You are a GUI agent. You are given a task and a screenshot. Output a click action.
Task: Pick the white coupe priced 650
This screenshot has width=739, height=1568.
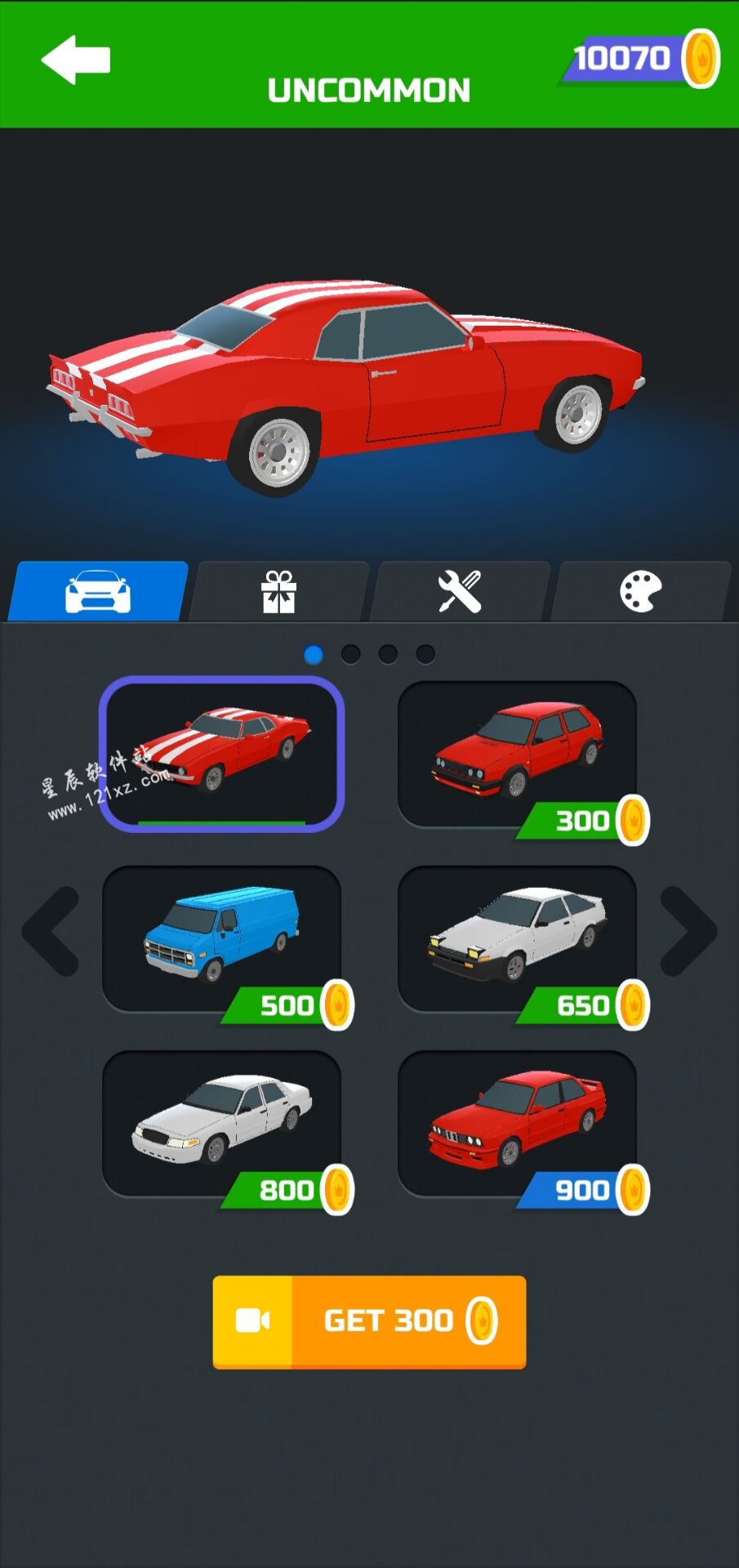[517, 938]
